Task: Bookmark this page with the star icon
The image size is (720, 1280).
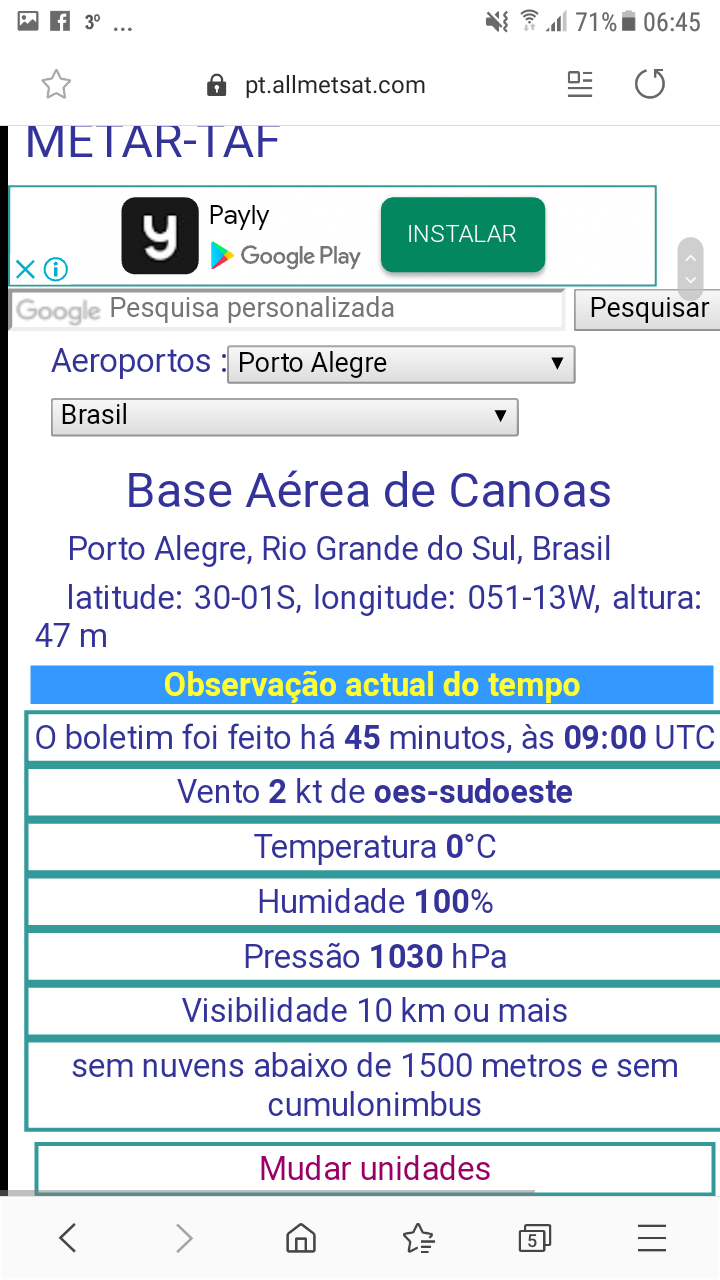Action: [x=56, y=85]
